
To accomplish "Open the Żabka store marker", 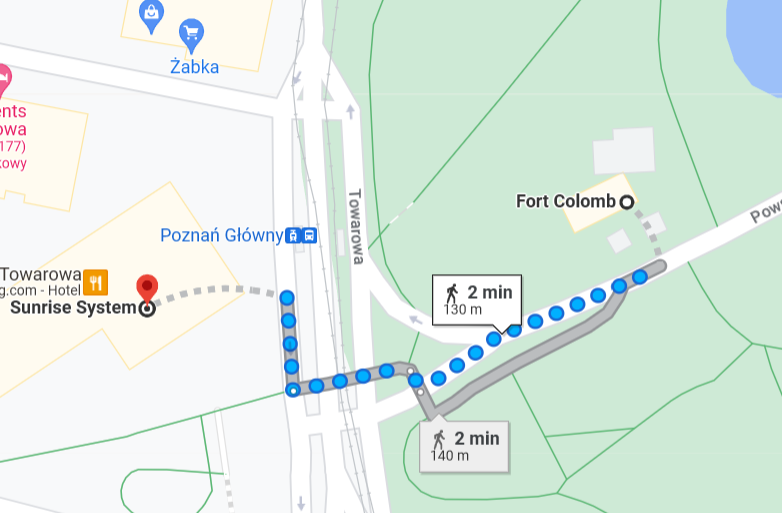I will (x=191, y=36).
